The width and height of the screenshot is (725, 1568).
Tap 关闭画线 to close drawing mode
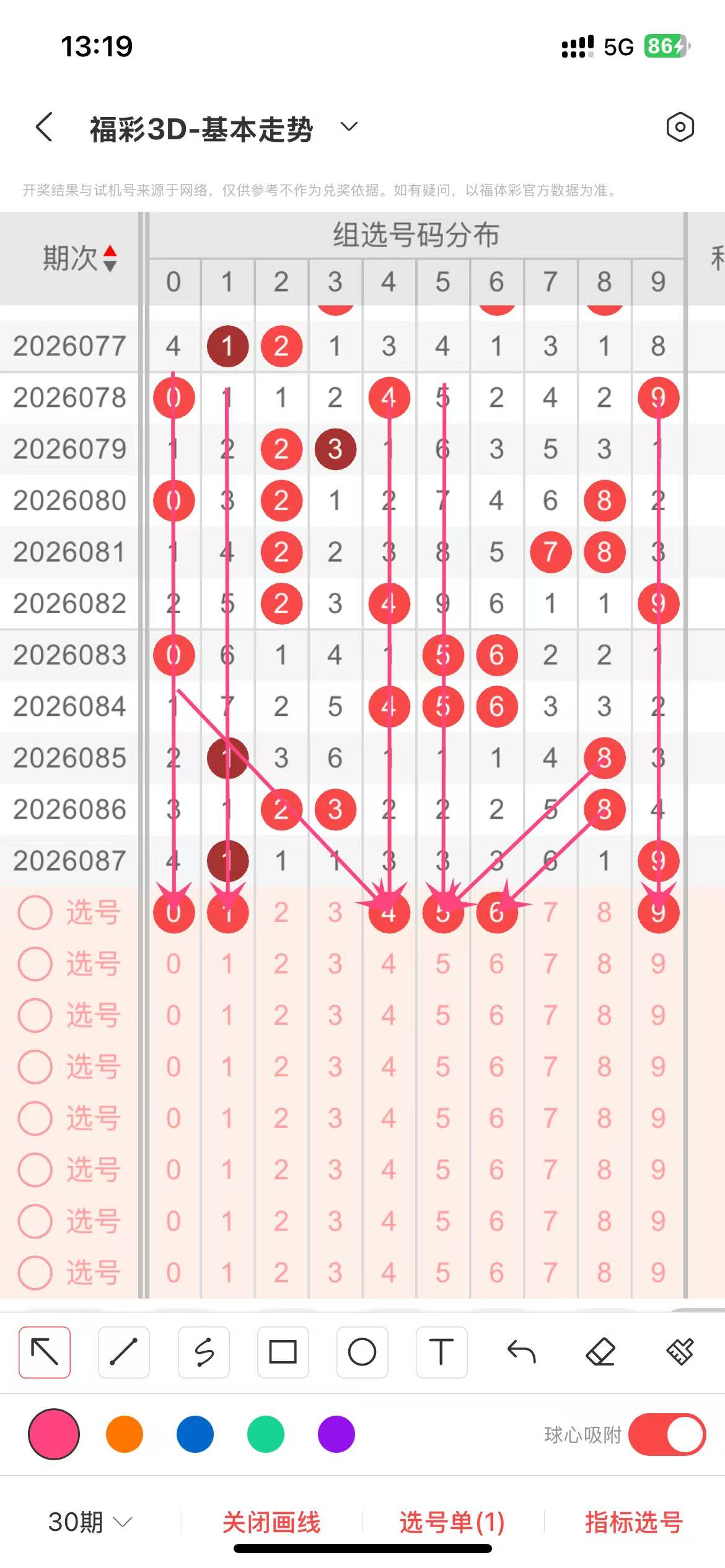click(271, 1522)
